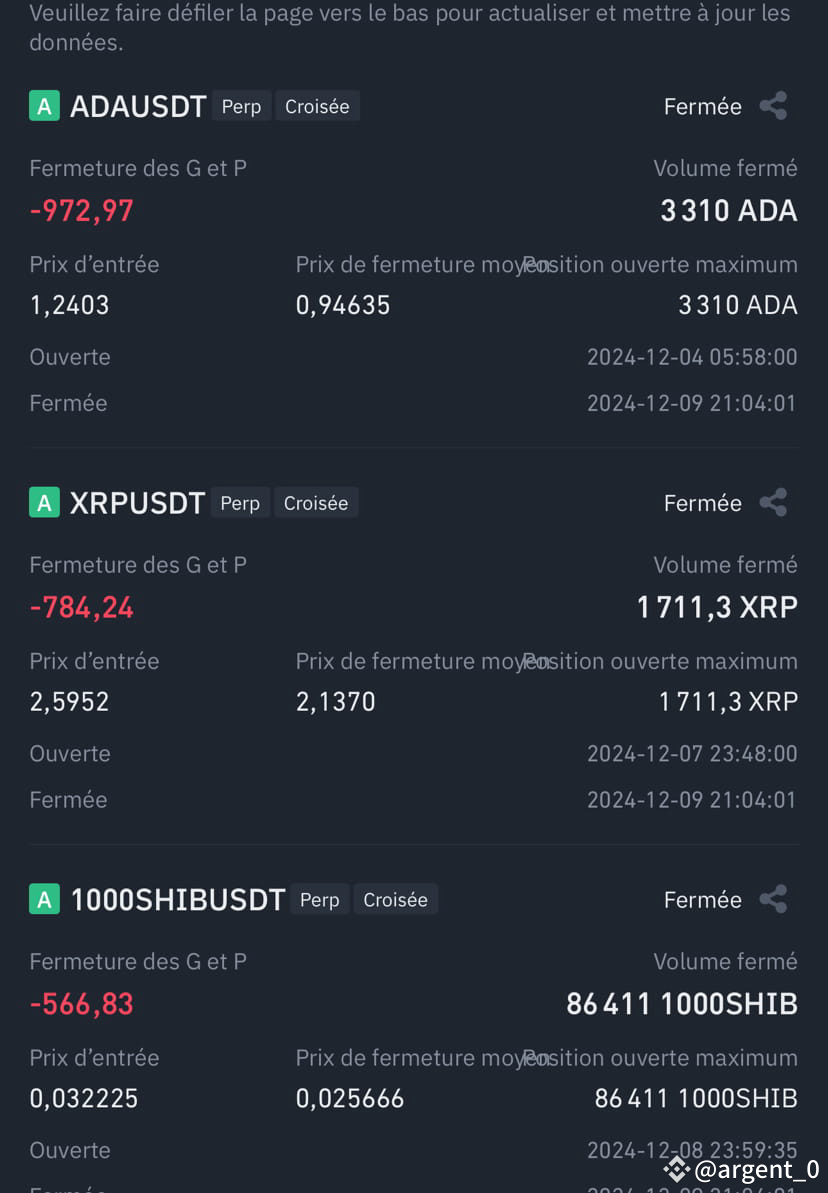
Task: Select the Croisée badge on ADAUSDT
Action: [317, 106]
